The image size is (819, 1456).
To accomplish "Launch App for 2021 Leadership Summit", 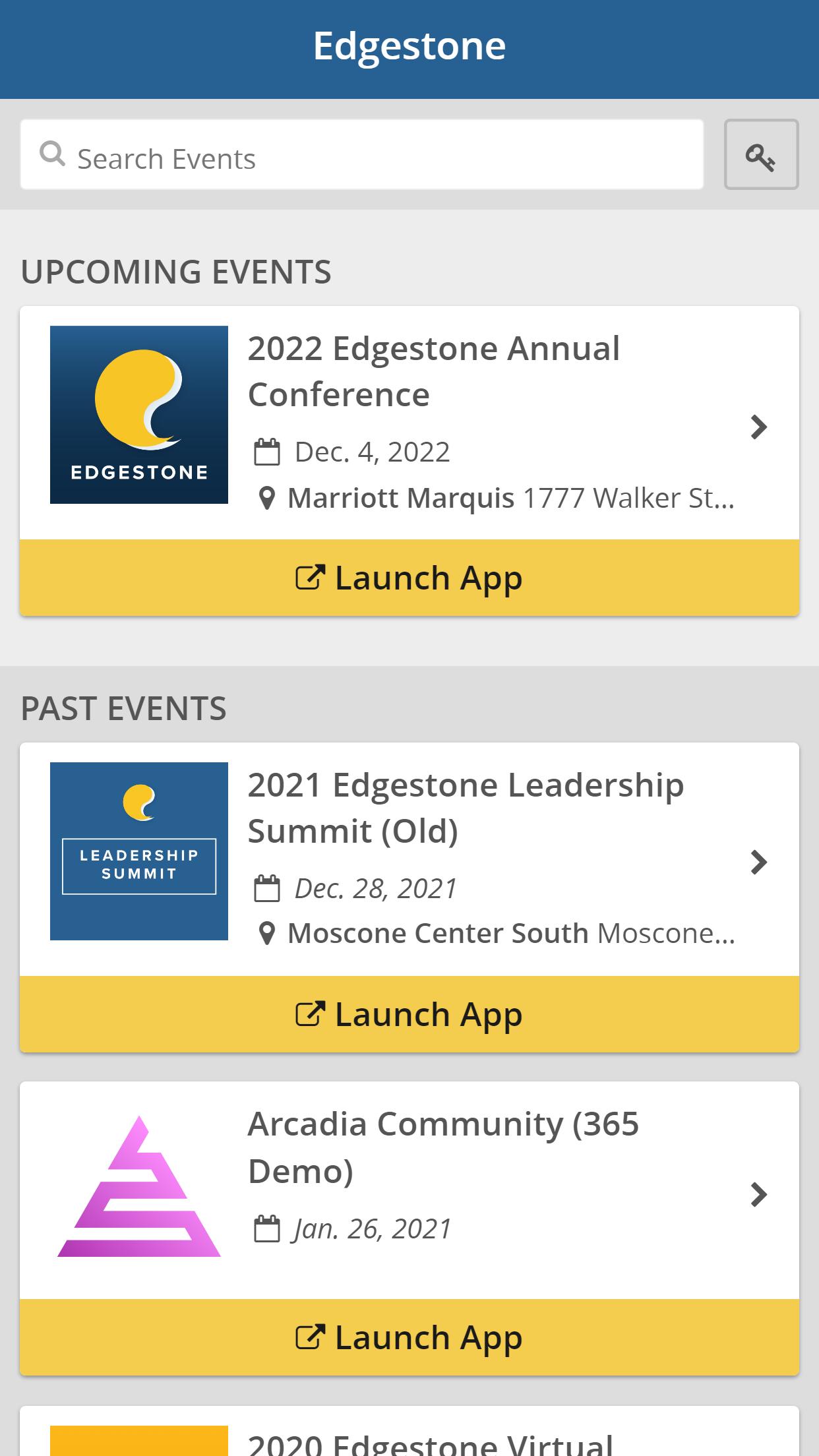I will pos(409,1014).
